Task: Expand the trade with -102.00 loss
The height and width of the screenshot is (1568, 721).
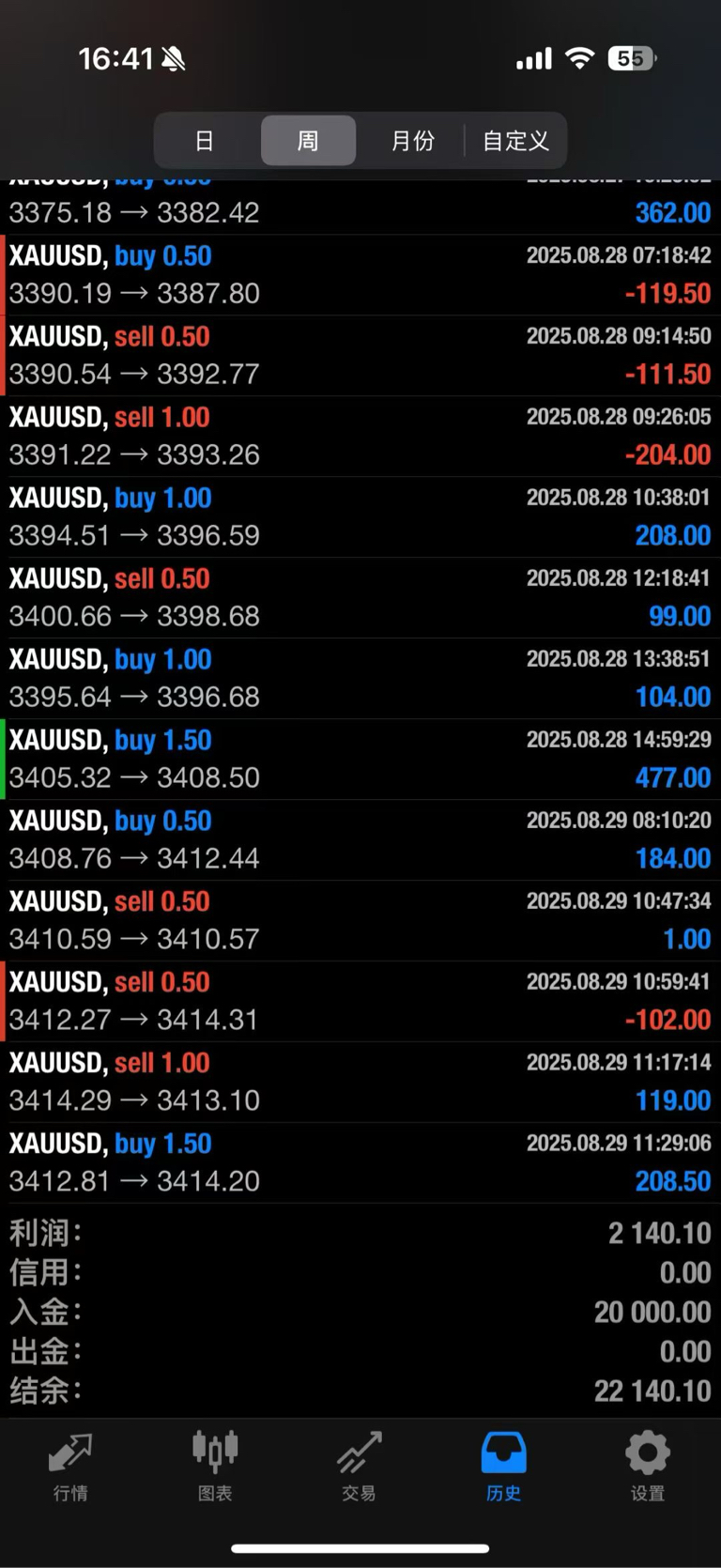Action: click(360, 1002)
